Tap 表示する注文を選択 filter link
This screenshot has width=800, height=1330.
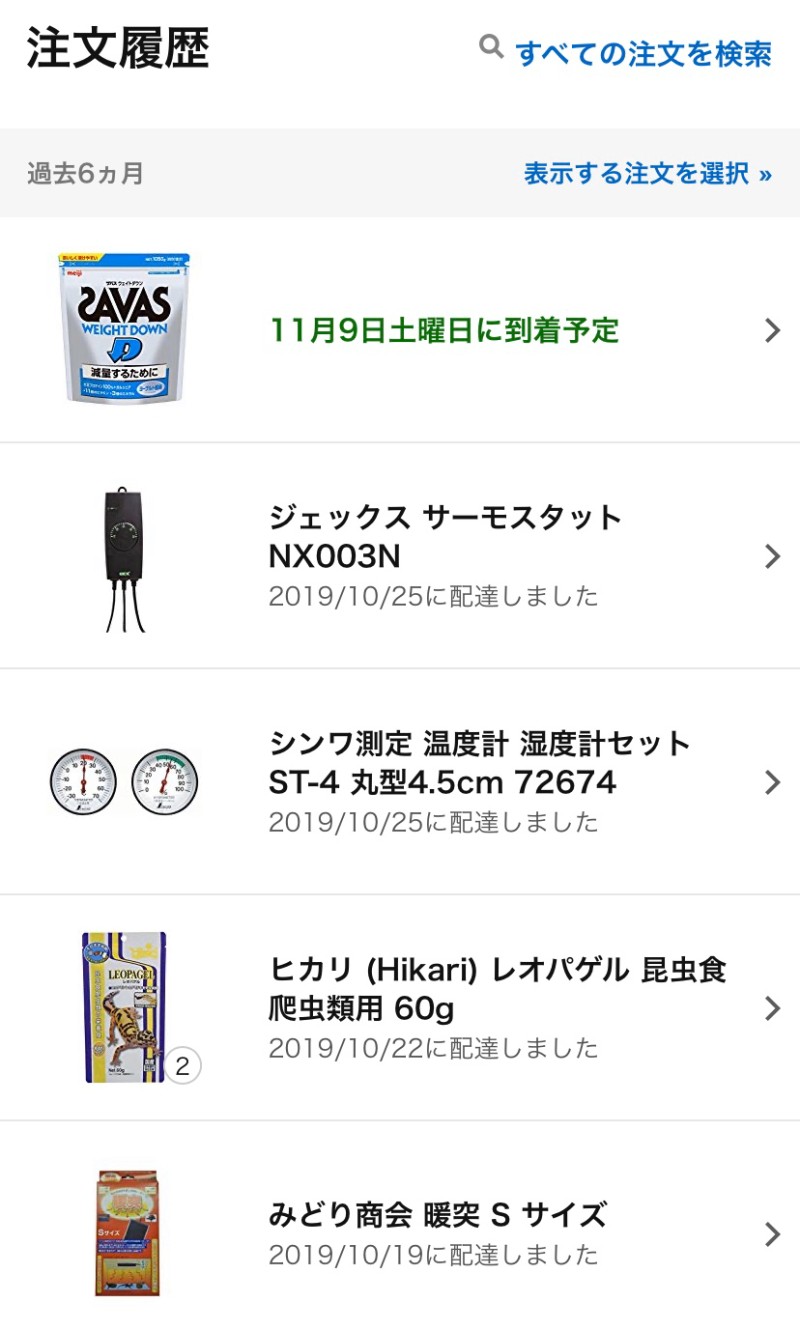pyautogui.click(x=647, y=173)
